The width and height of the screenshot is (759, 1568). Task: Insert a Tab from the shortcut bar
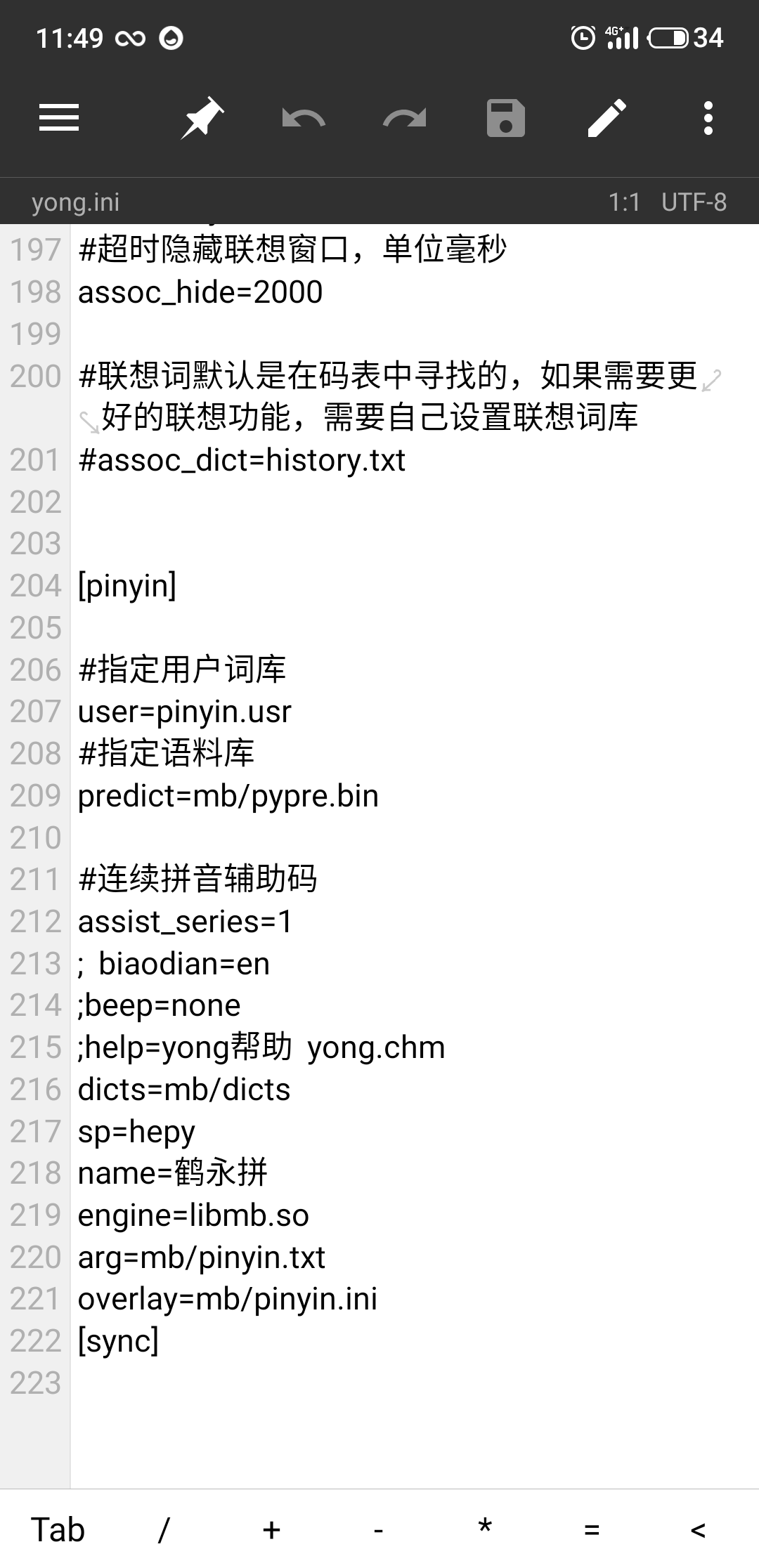[x=58, y=1529]
